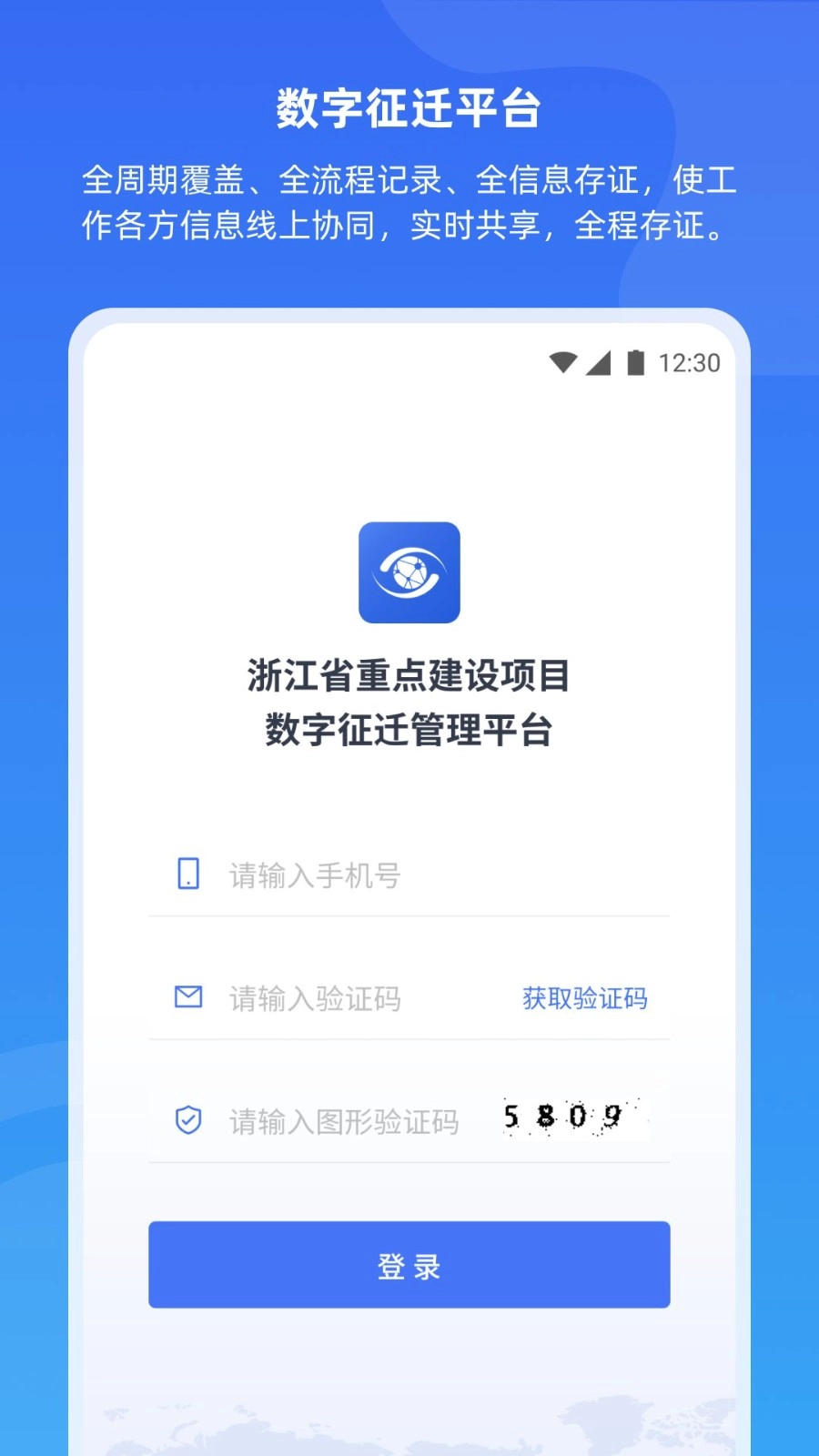Click the envelope icon next to verification code field
Viewport: 819px width, 1456px height.
click(x=187, y=997)
